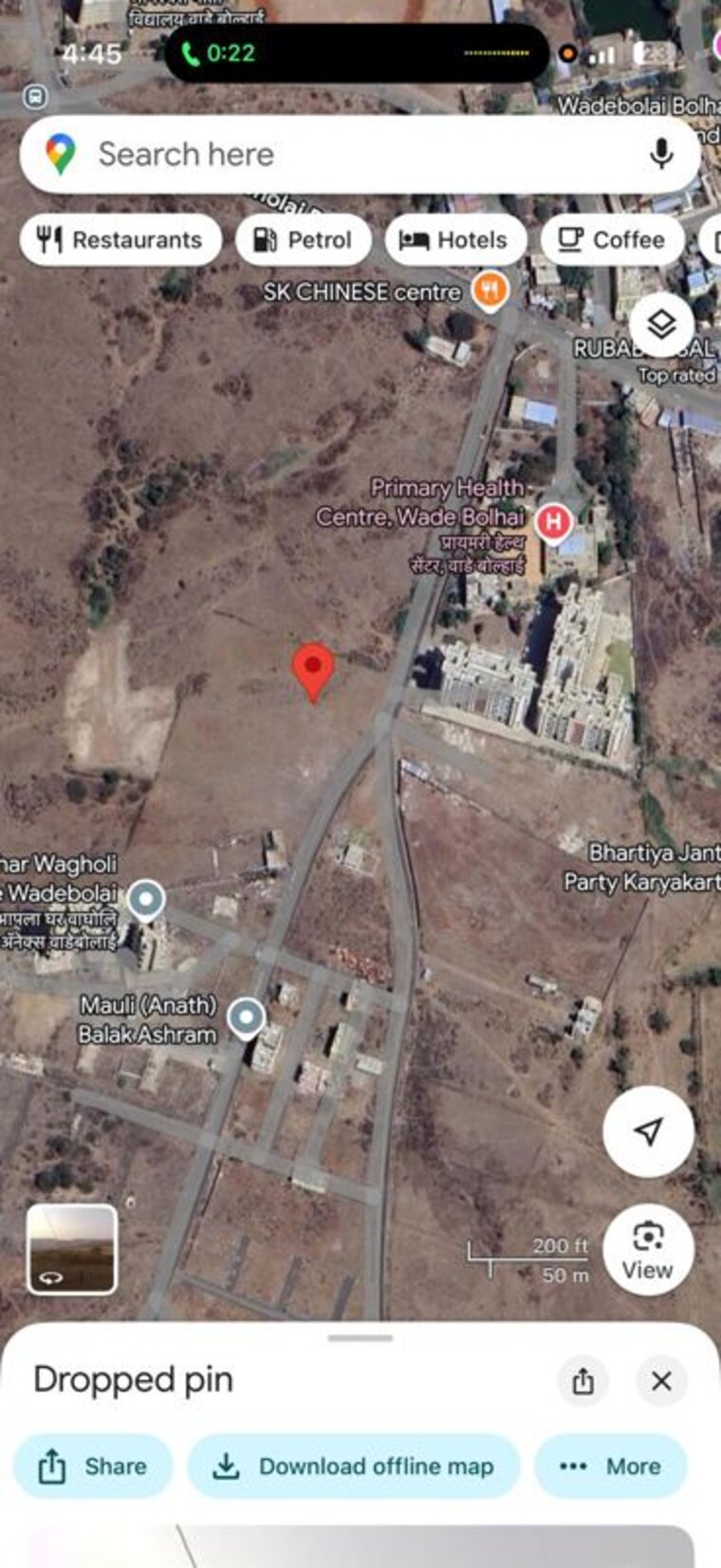Open the map layers button
Viewport: 721px width, 1568px height.
point(661,325)
